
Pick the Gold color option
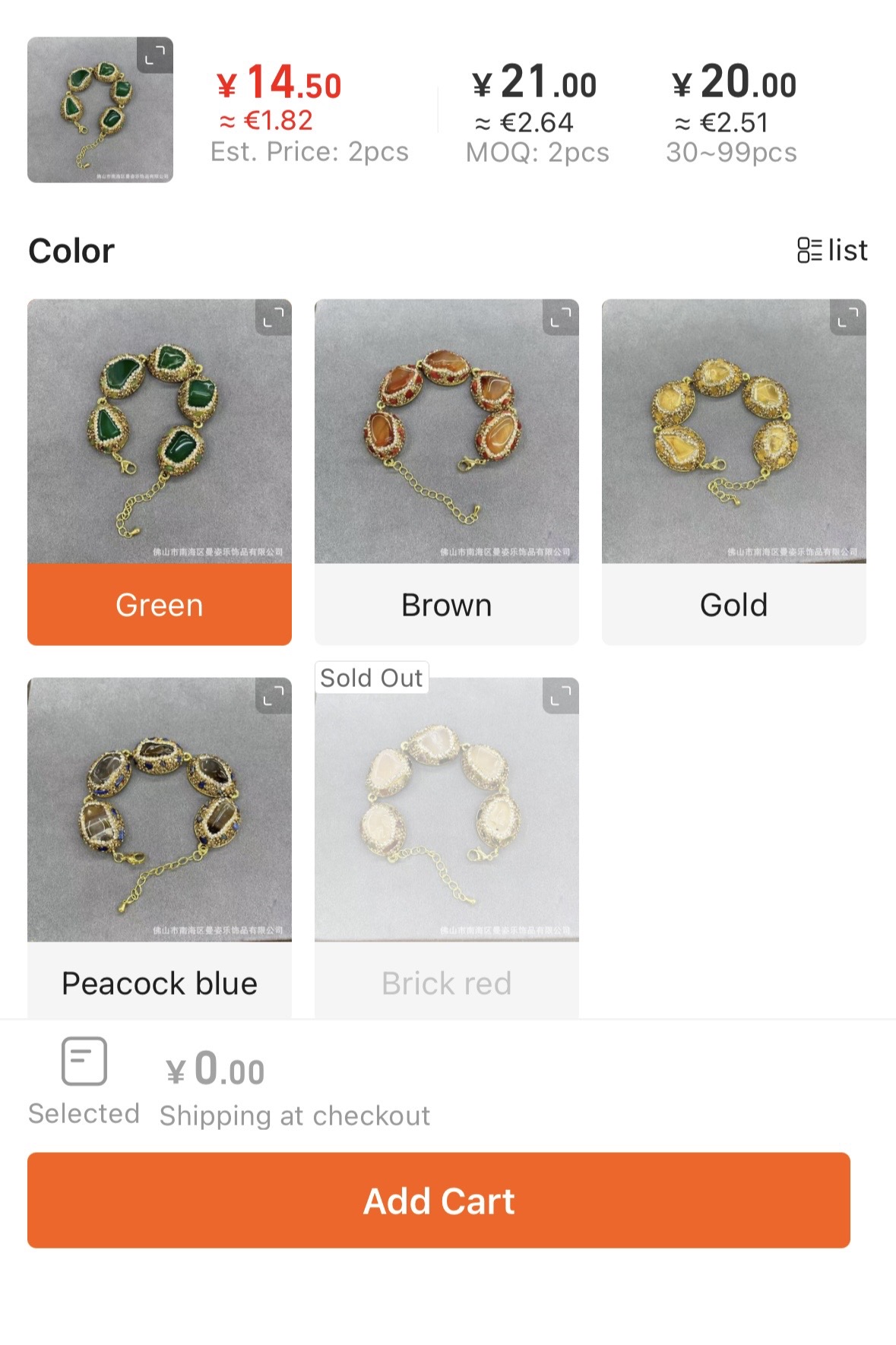click(x=733, y=604)
